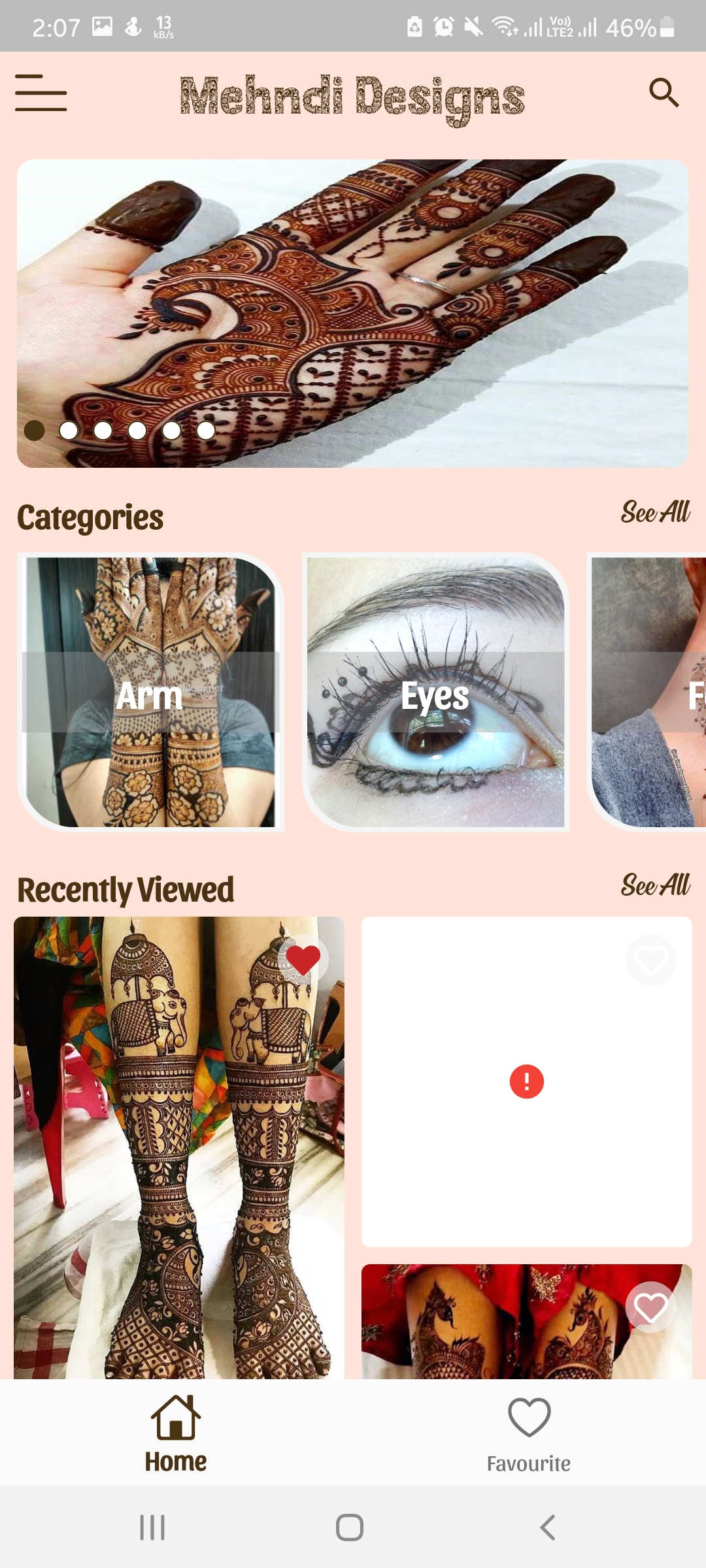
Task: Tap the system back button
Action: click(x=548, y=1527)
